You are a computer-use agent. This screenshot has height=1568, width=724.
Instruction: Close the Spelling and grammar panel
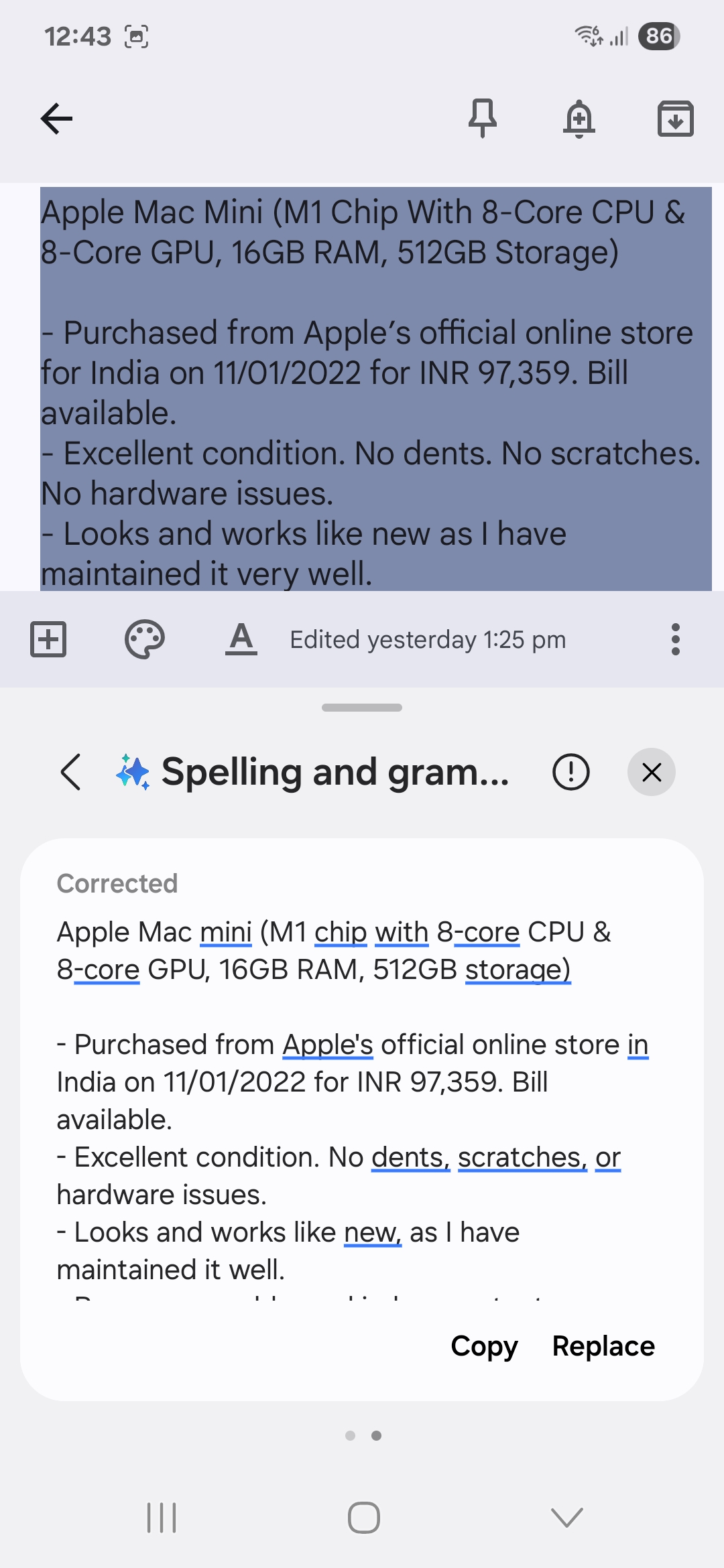tap(651, 772)
